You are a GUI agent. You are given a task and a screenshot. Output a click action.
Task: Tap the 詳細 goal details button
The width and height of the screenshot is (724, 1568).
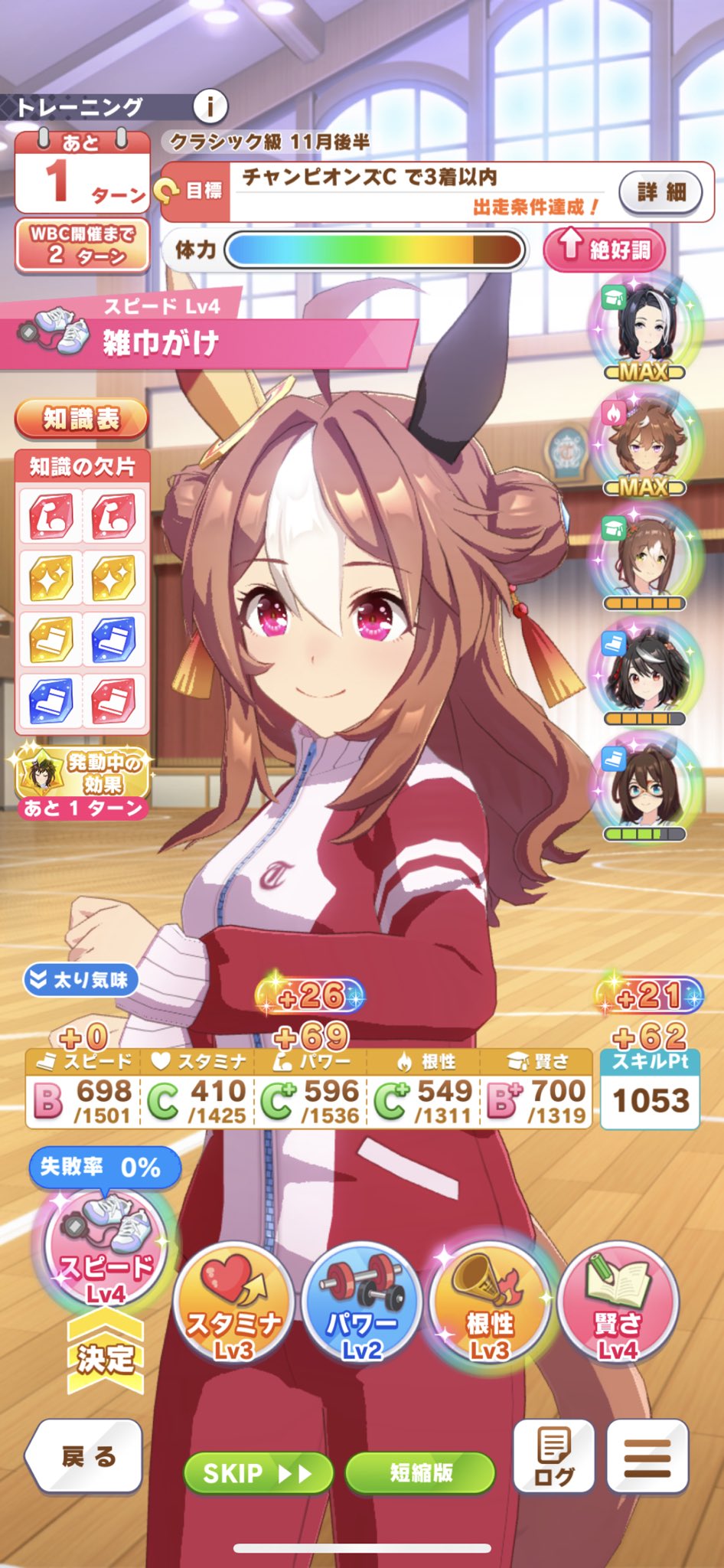click(x=660, y=192)
